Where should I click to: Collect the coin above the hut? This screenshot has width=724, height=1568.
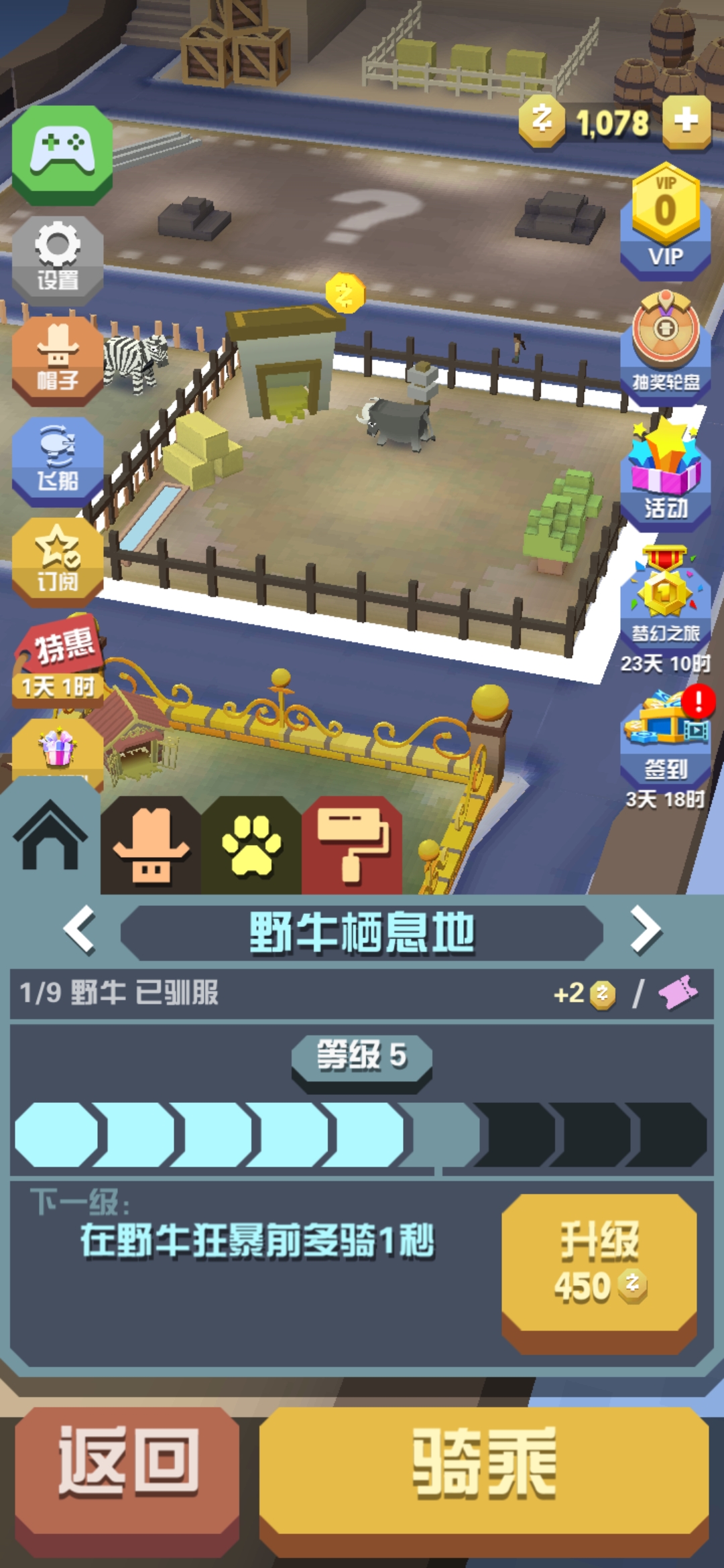[x=345, y=293]
